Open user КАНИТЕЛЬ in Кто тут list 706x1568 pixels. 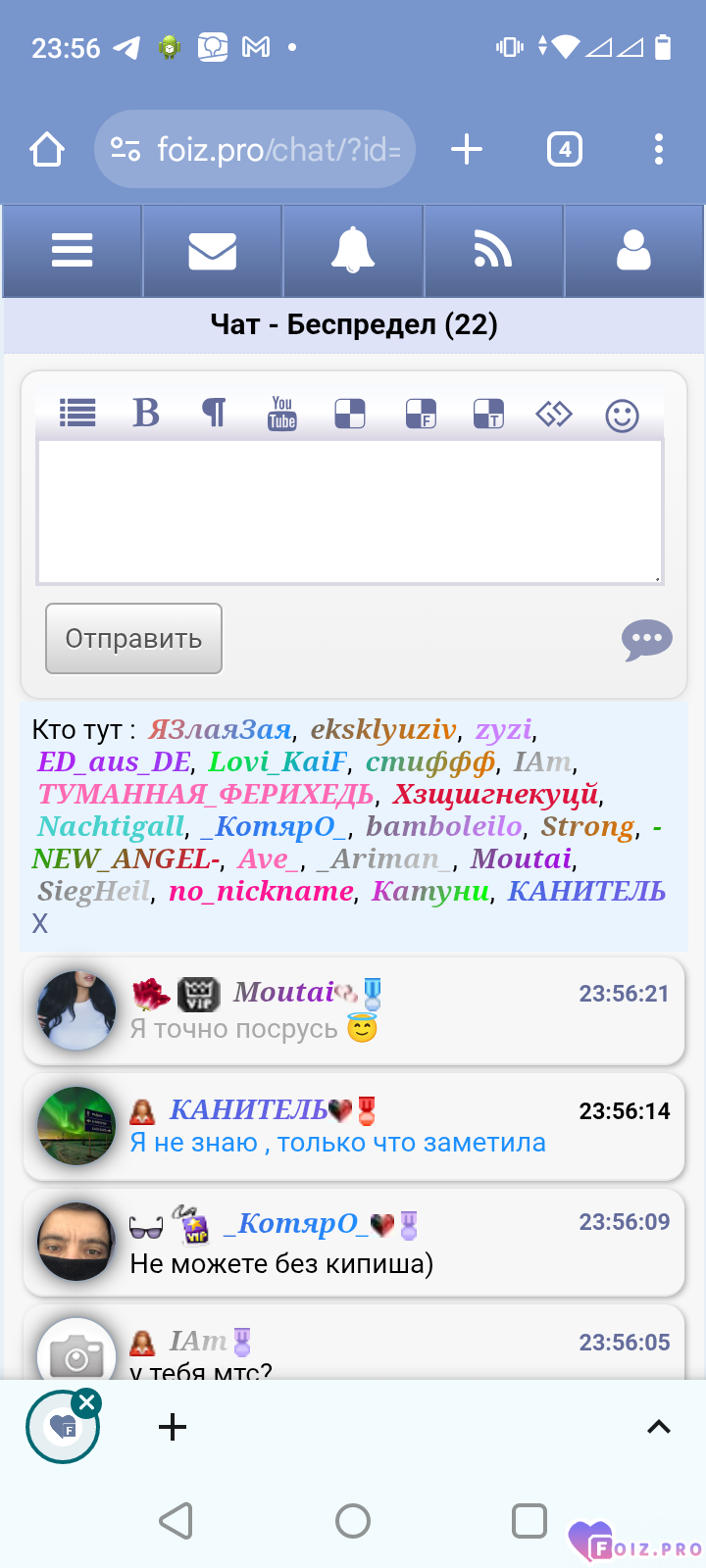pyautogui.click(x=586, y=891)
